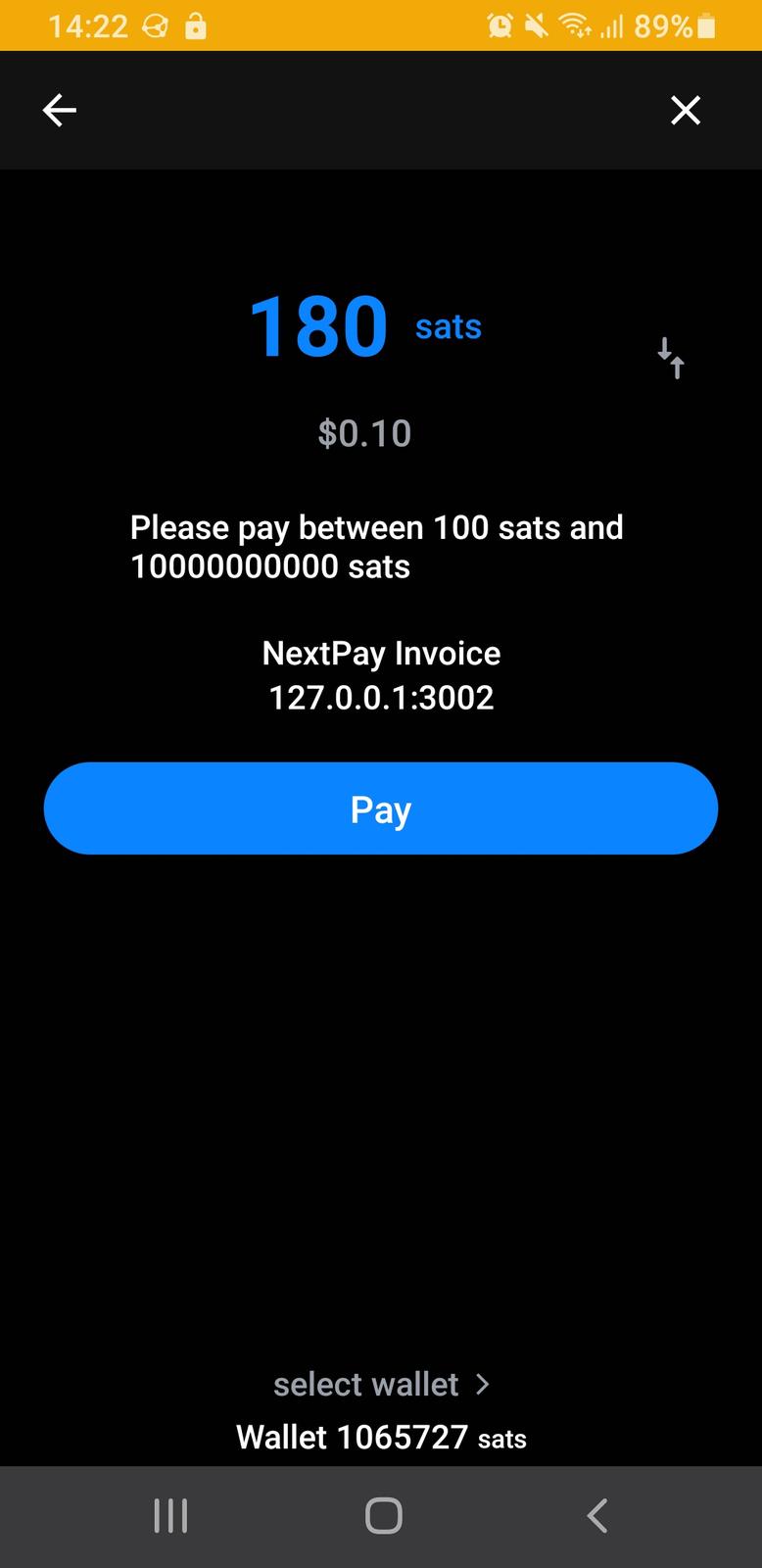762x1568 pixels.
Task: Open the Recents button in the navigation bar
Action: pos(170,1514)
